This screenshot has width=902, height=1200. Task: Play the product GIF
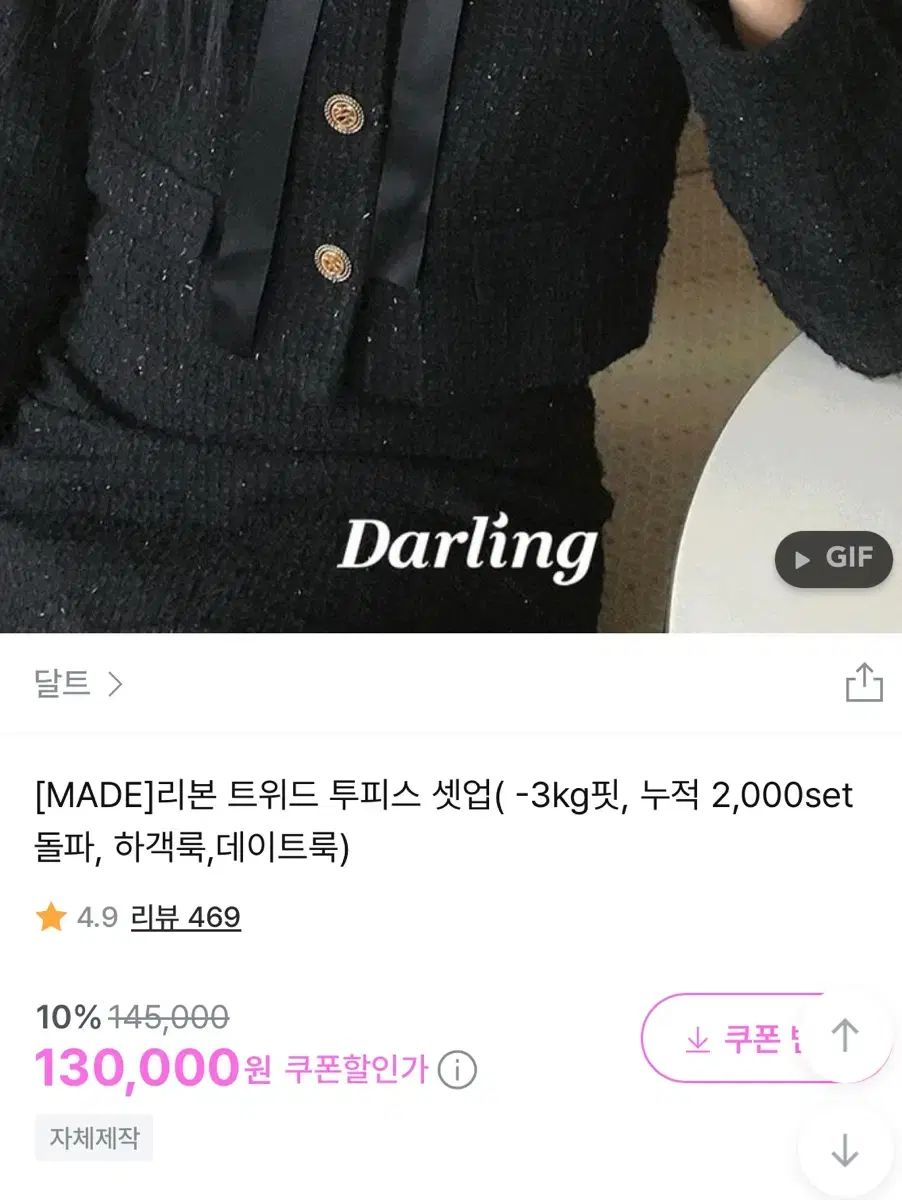click(x=833, y=558)
